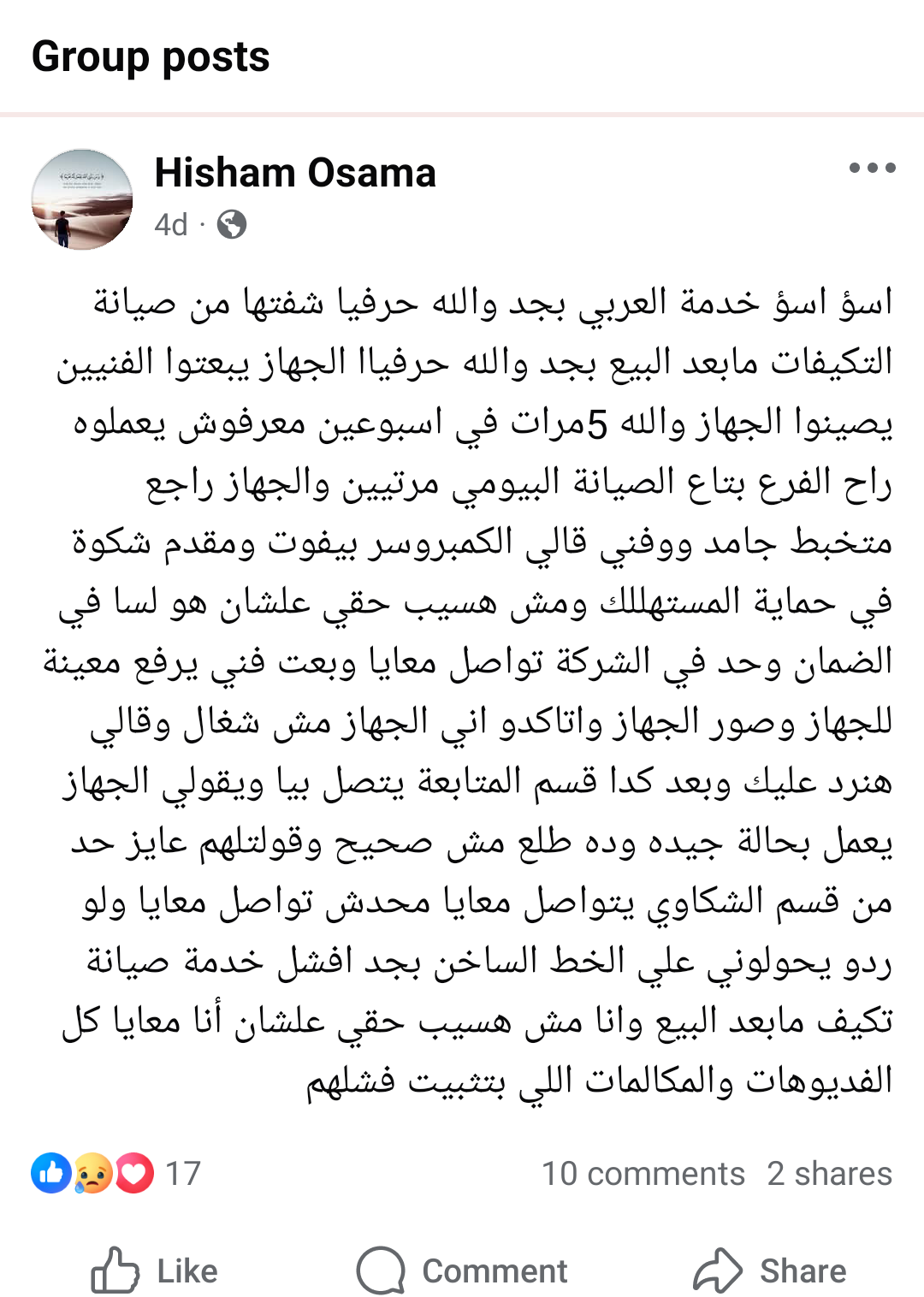Image resolution: width=924 pixels, height=1297 pixels.
Task: See the 2 shares
Action: (x=829, y=1173)
